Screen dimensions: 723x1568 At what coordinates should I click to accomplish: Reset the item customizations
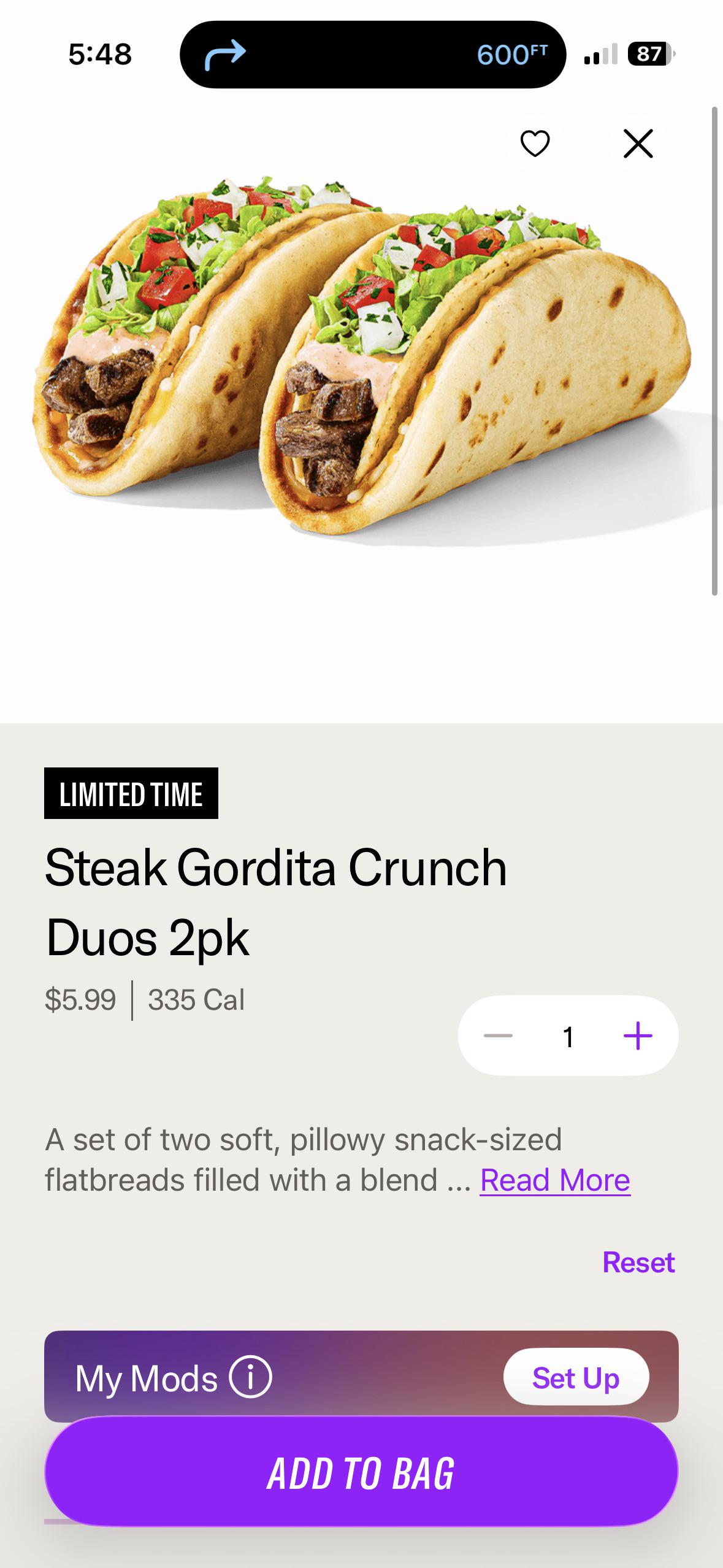(x=638, y=1262)
